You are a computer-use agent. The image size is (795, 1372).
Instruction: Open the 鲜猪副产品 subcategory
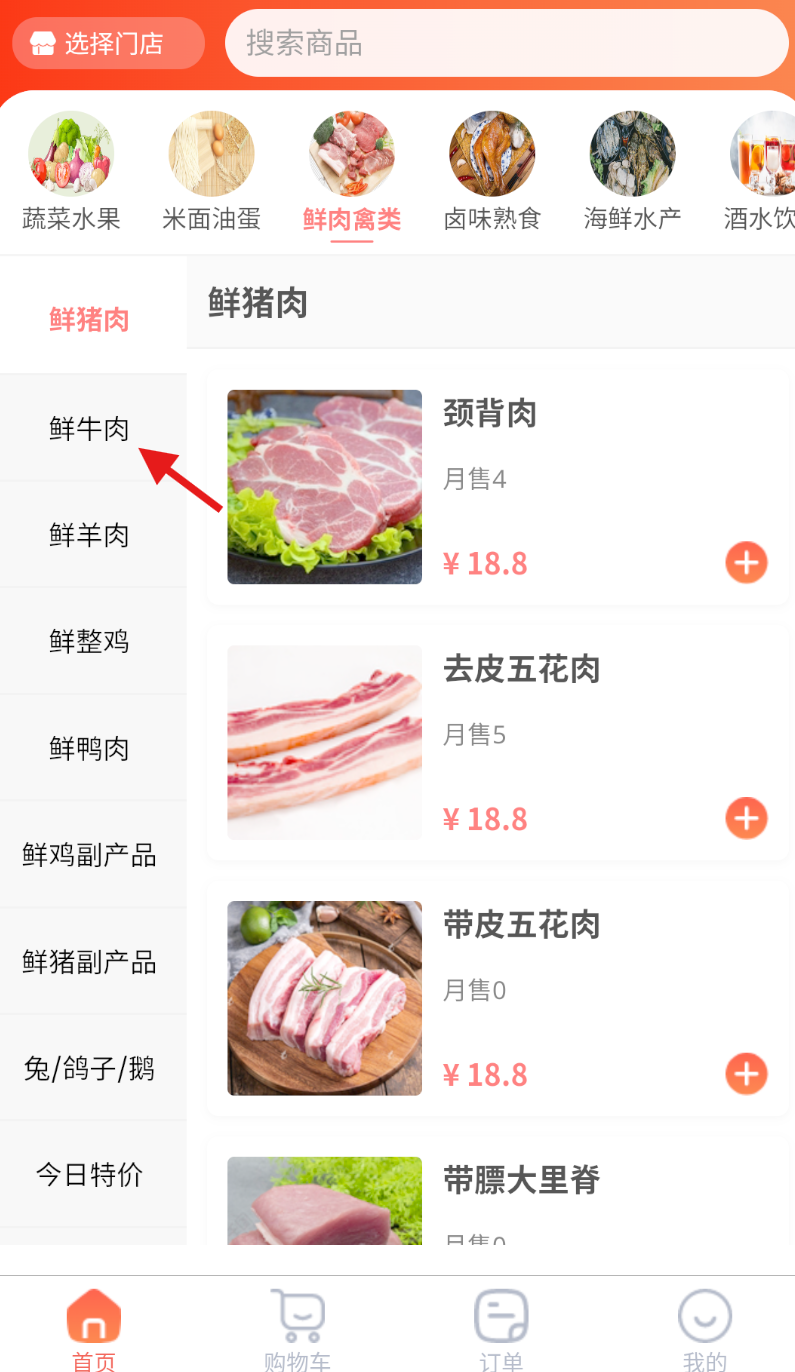[90, 962]
